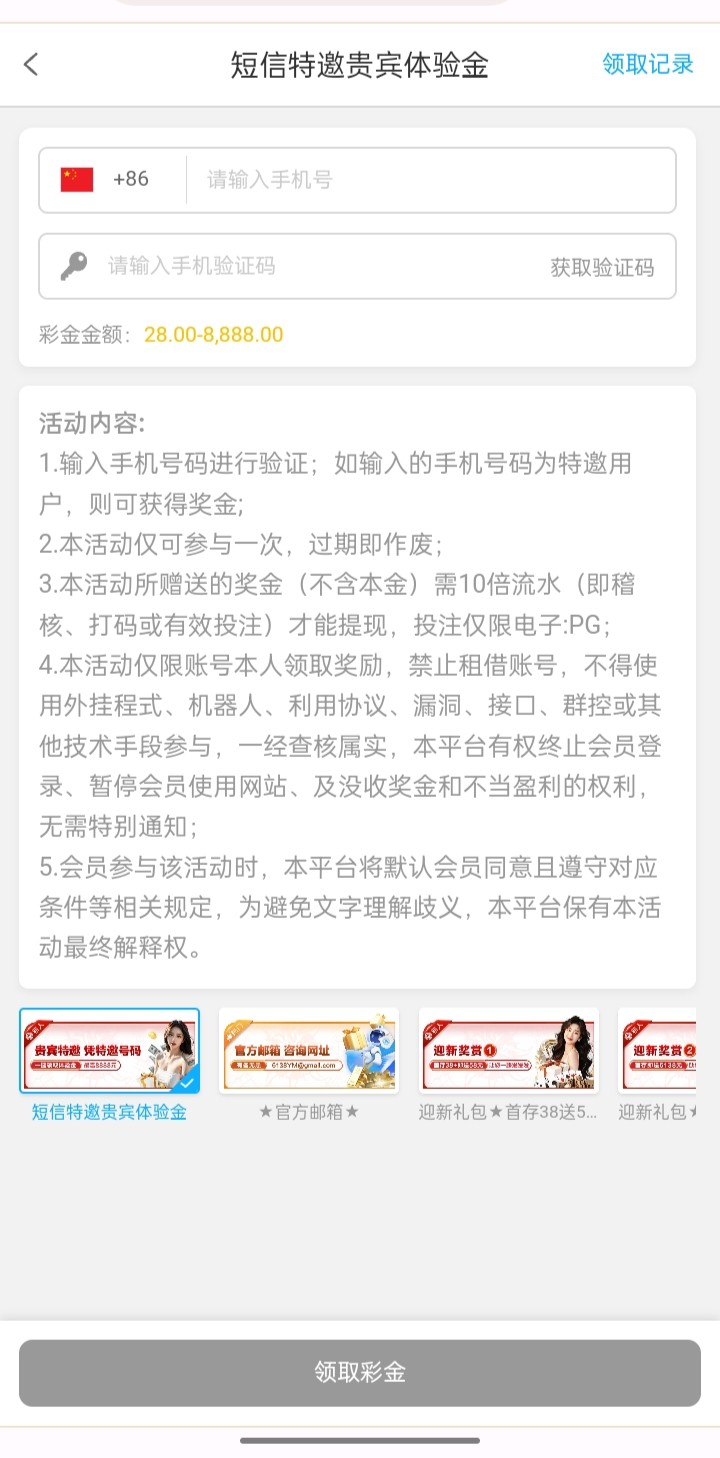Select the 短信特邀贵宾体验金 promo card
This screenshot has width=720, height=1458.
pos(109,1051)
